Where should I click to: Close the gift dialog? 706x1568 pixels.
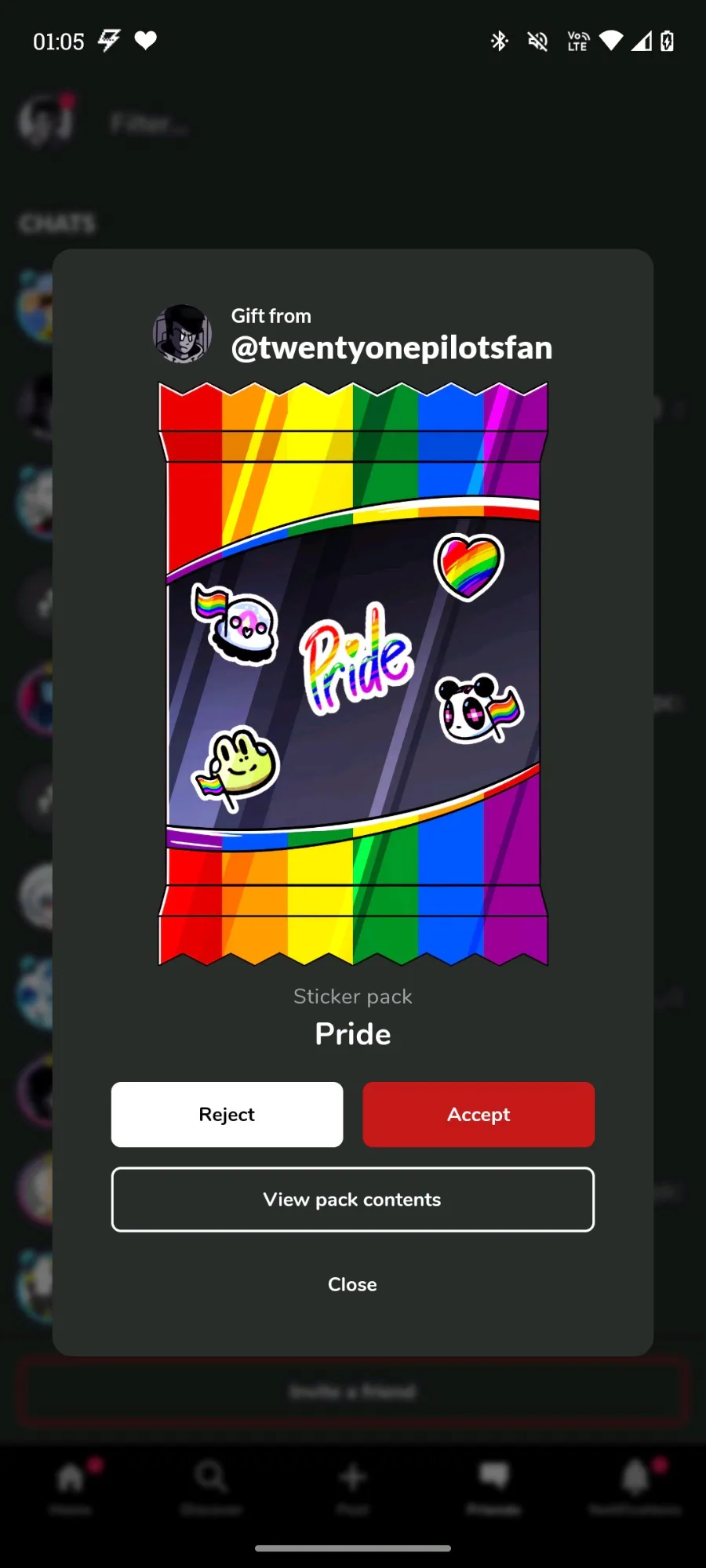tap(352, 1284)
